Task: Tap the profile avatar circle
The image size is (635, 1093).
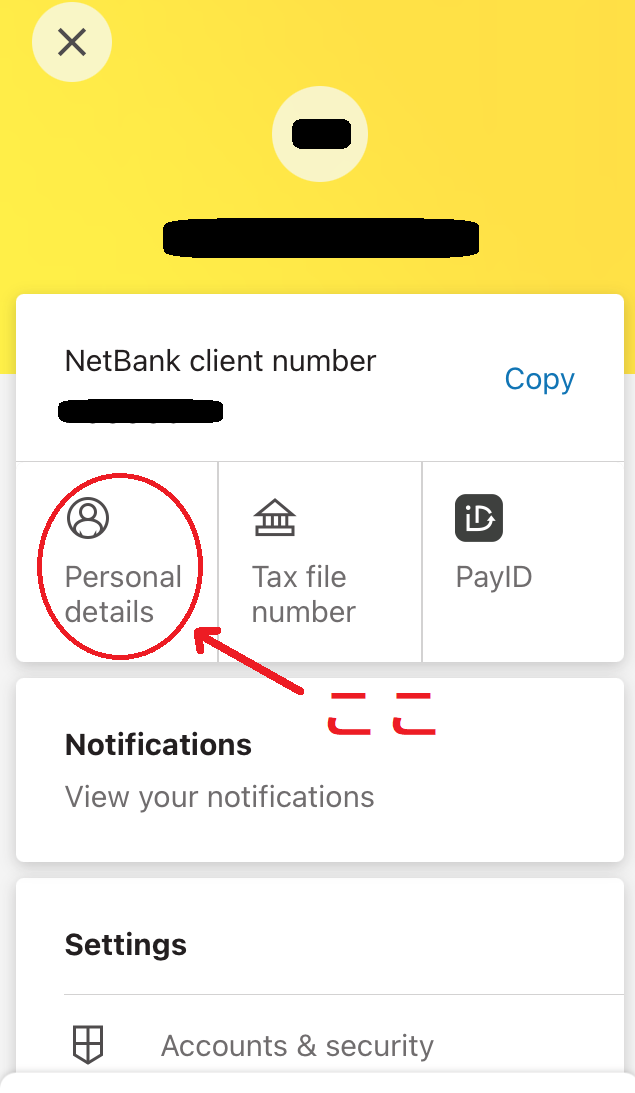Action: click(320, 134)
